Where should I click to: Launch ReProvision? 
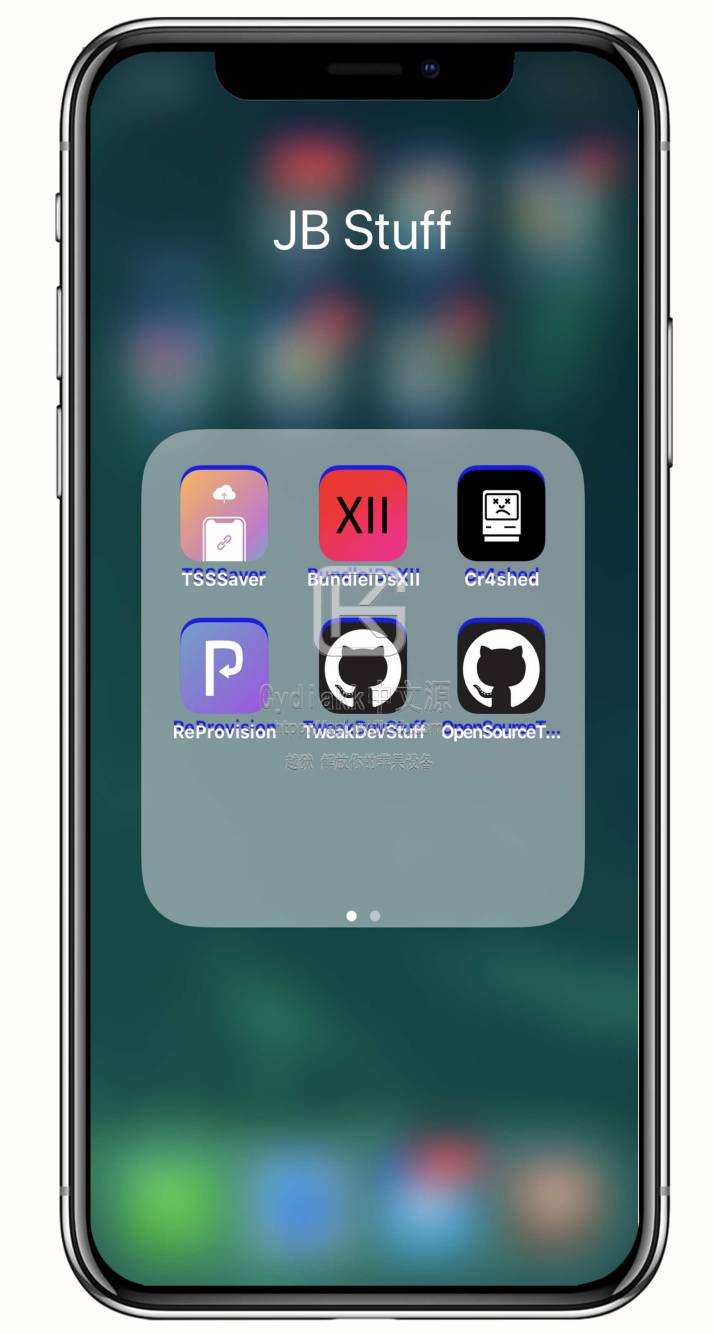tap(224, 667)
